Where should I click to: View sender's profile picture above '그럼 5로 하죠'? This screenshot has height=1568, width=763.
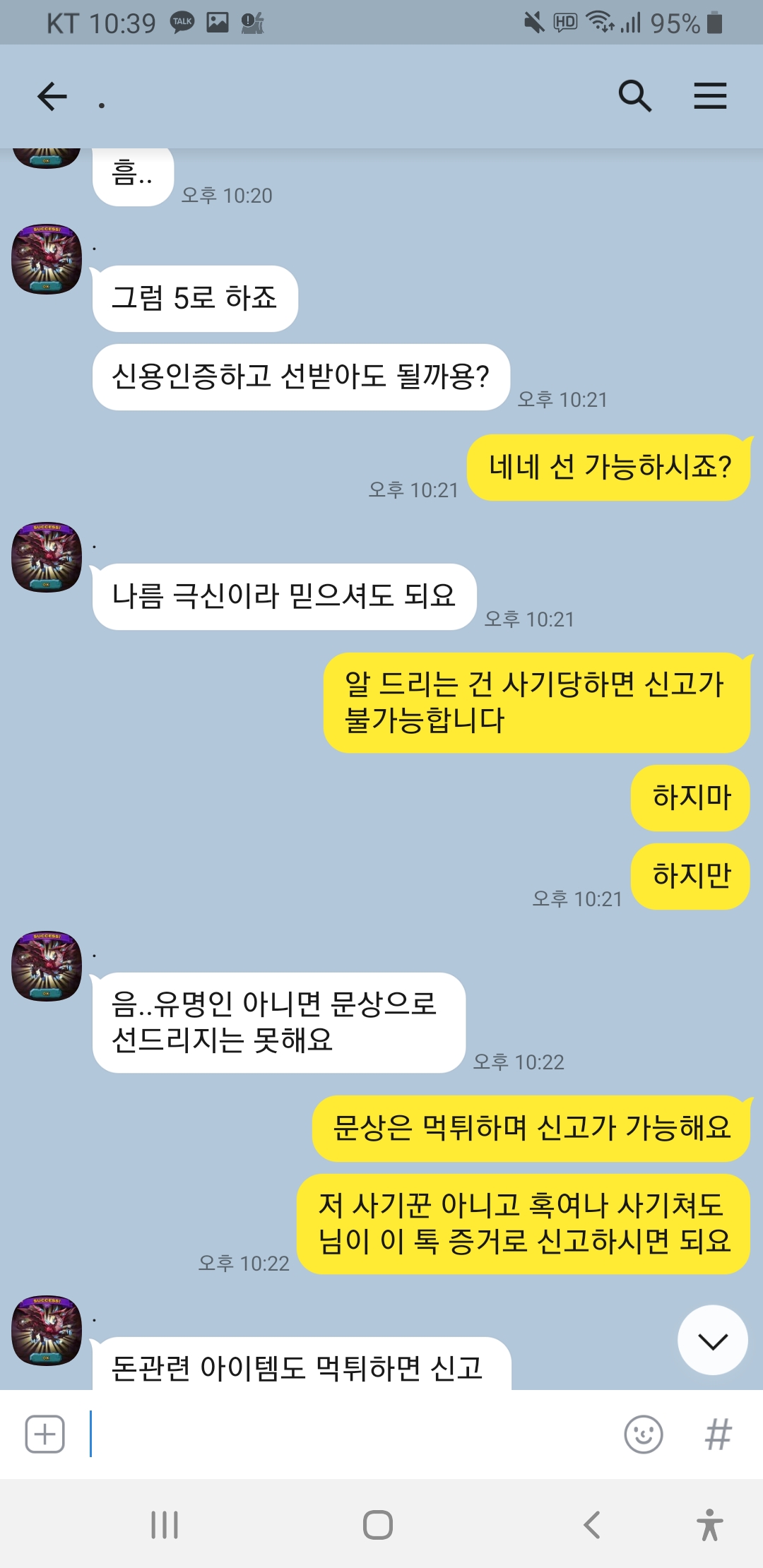coord(47,259)
